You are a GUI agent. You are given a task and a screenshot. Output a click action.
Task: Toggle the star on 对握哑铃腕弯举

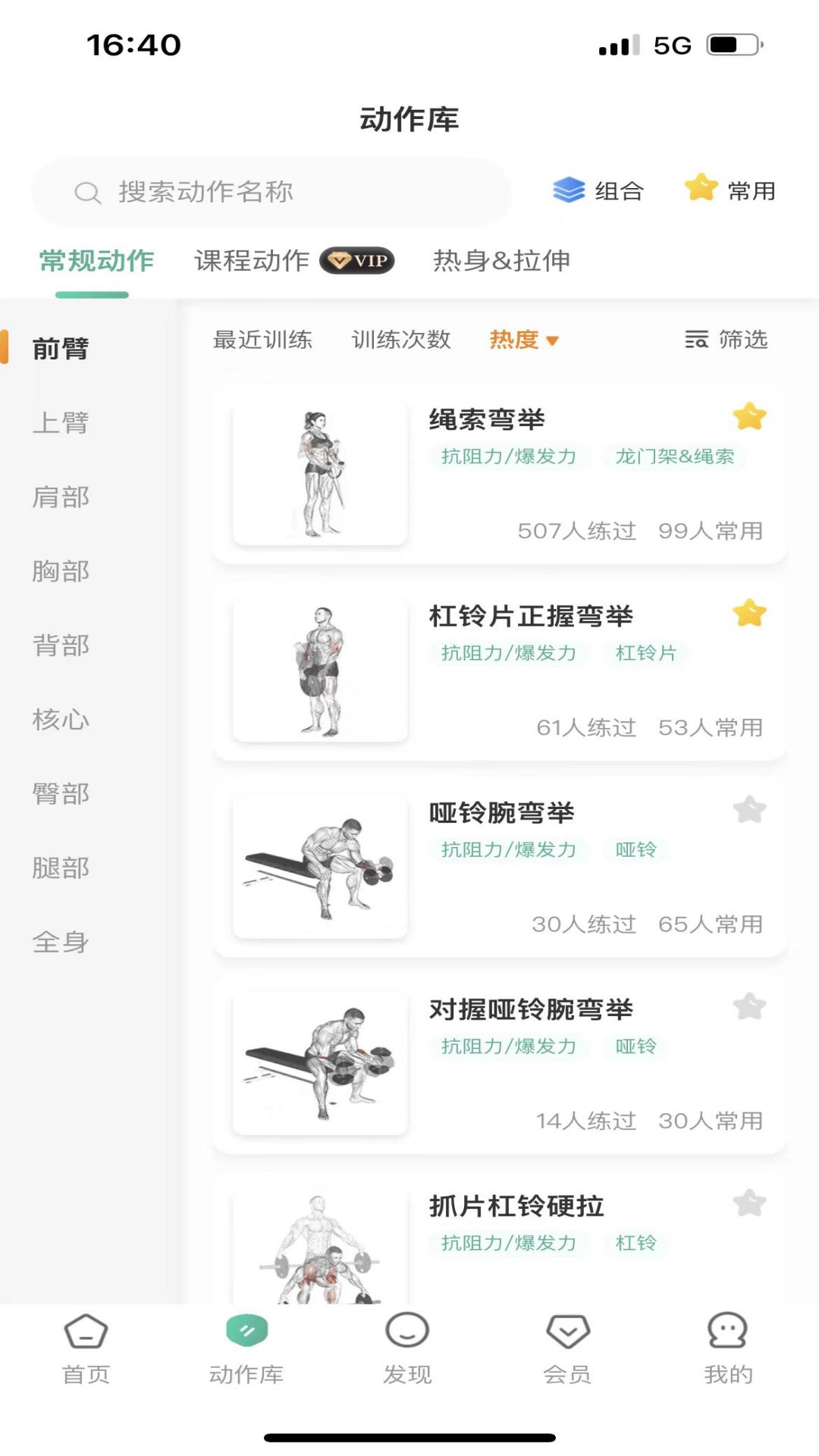749,1007
